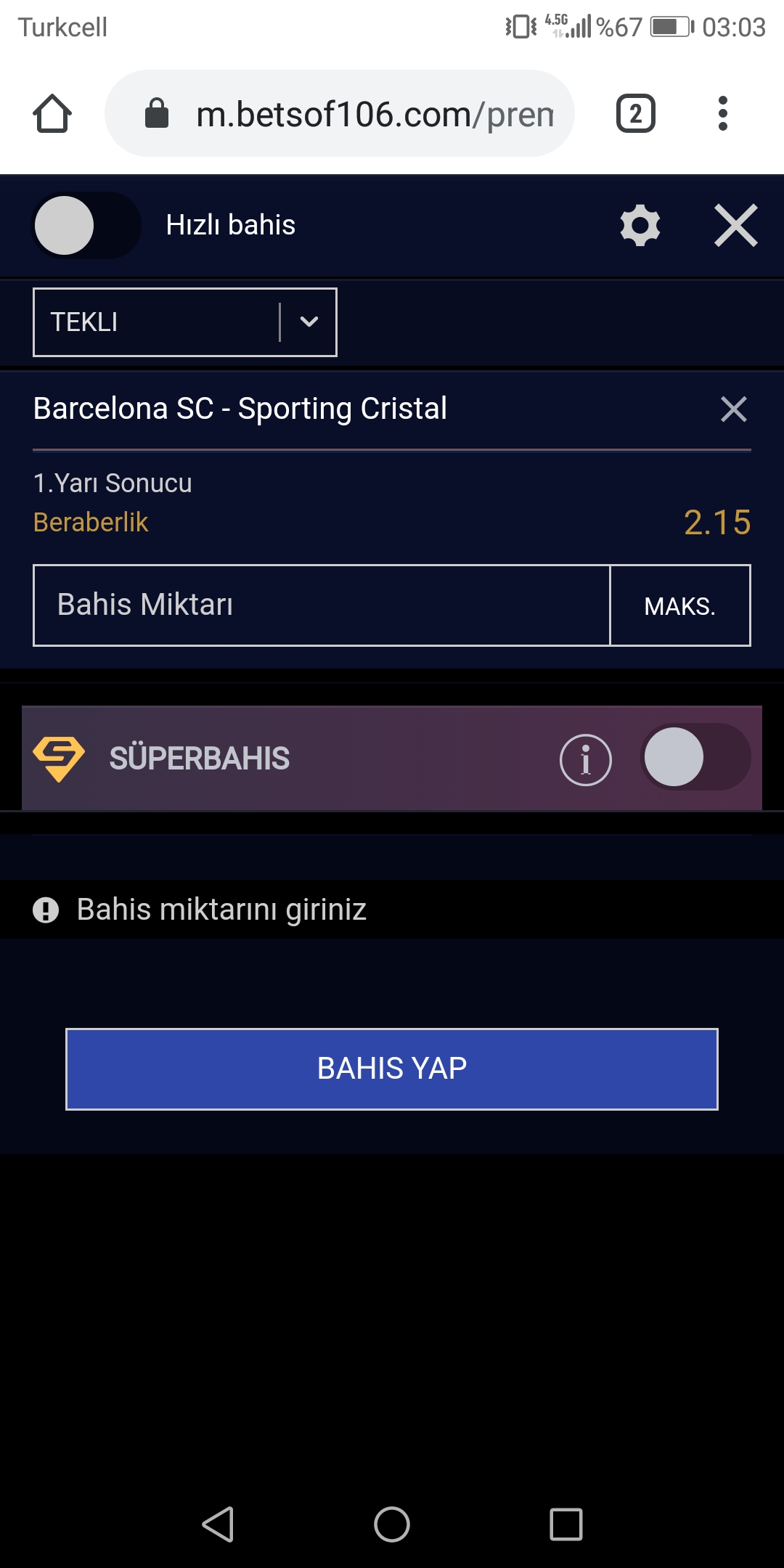
Task: Enable the SÜPERBAHIS switch
Action: pyautogui.click(x=695, y=757)
